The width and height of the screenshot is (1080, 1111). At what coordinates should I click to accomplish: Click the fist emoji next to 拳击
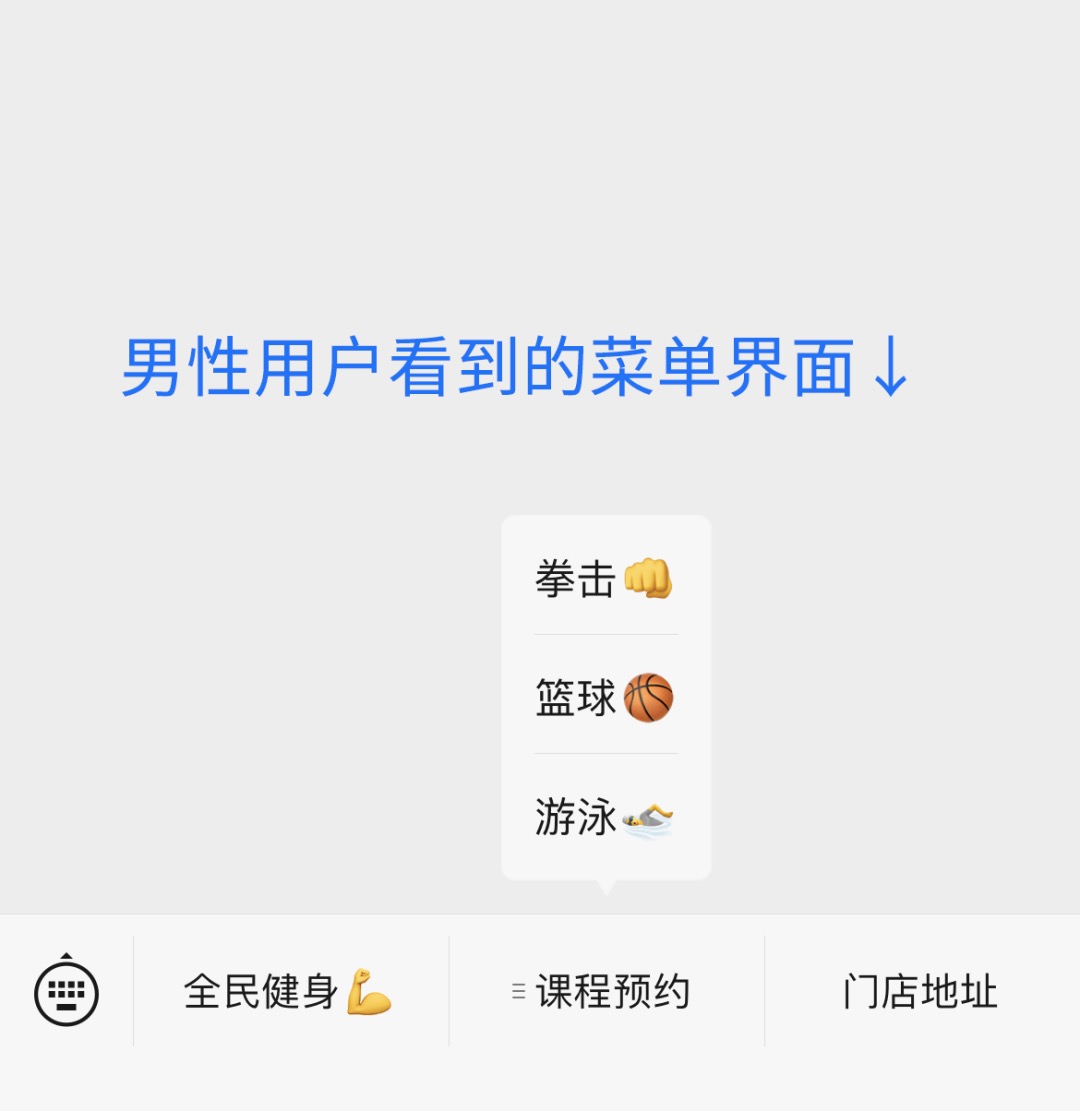click(x=649, y=578)
